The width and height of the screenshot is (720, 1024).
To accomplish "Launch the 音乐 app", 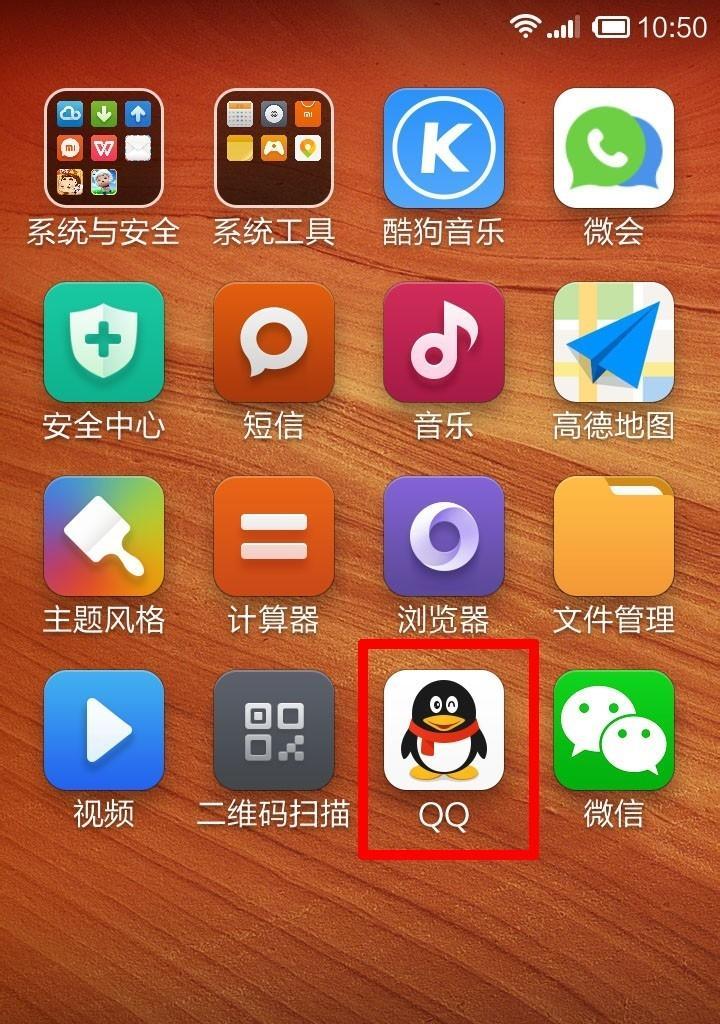I will point(444,342).
